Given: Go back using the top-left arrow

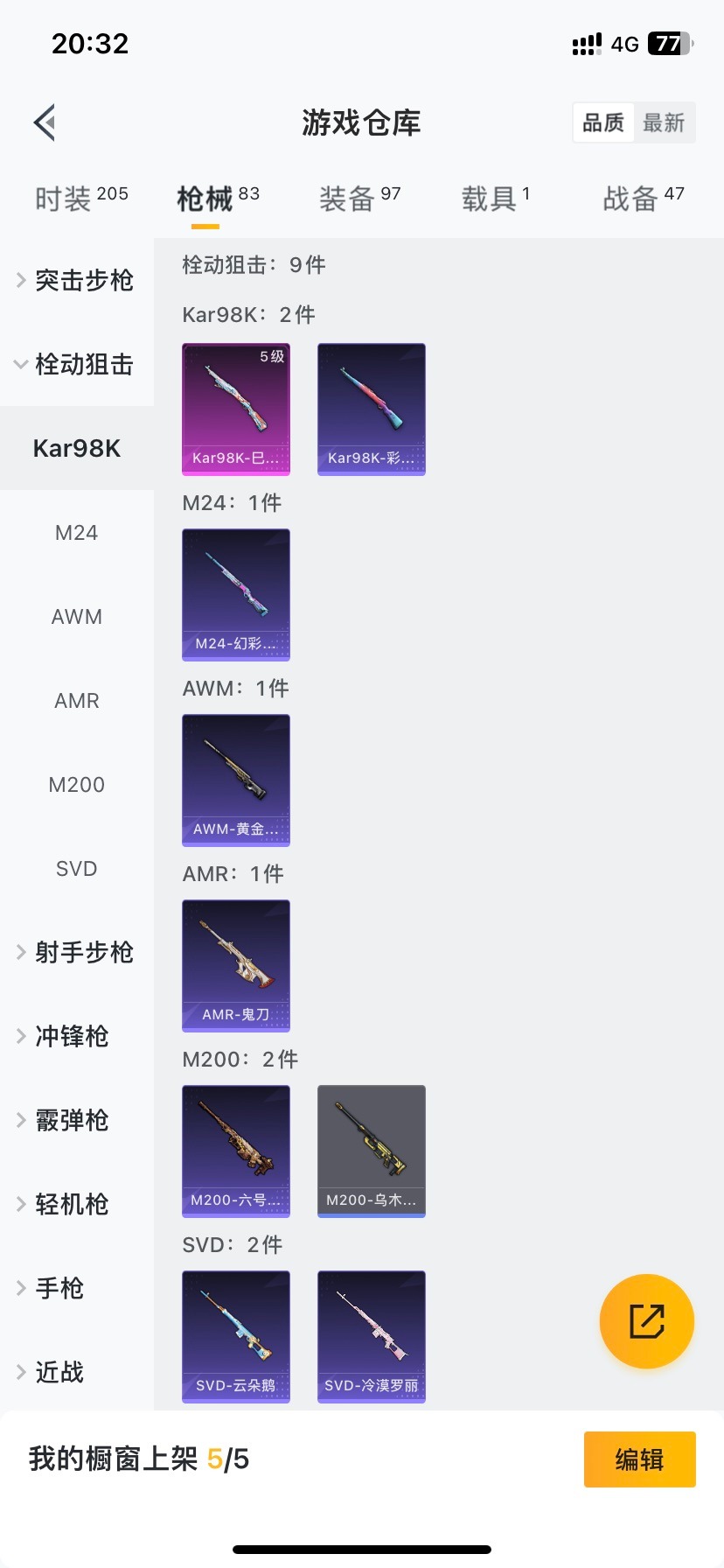Looking at the screenshot, I should click(x=45, y=122).
